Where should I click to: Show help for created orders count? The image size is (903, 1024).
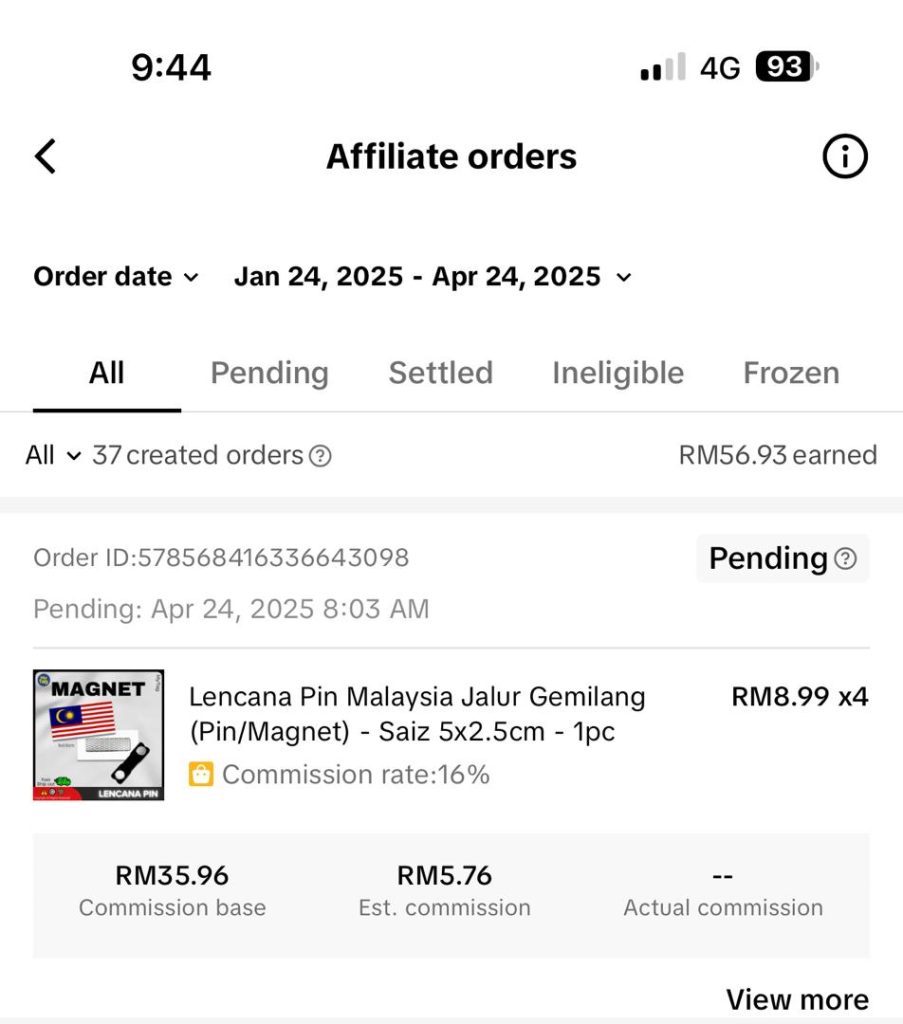pyautogui.click(x=320, y=456)
